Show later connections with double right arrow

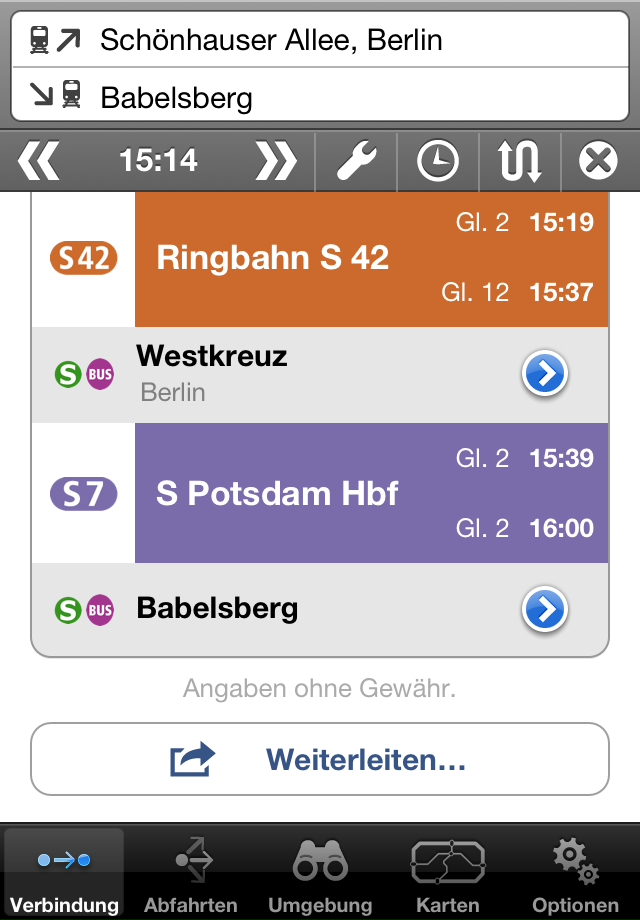click(275, 160)
